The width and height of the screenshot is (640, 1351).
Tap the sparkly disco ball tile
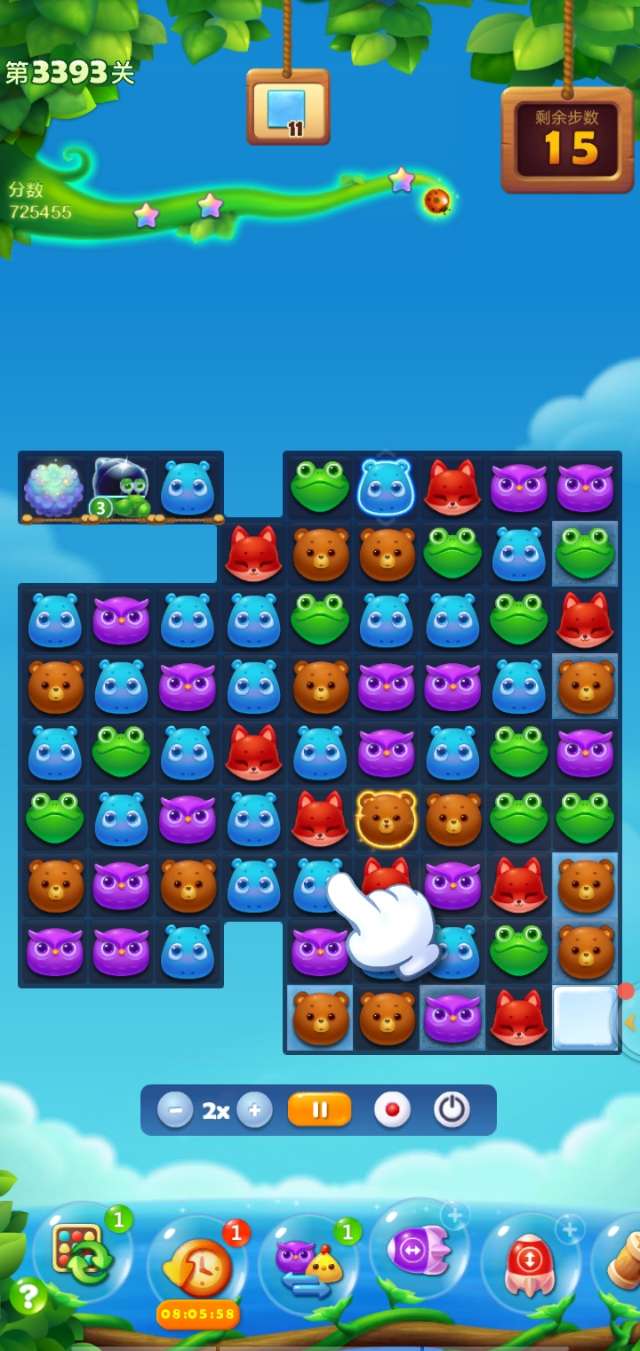pos(54,487)
